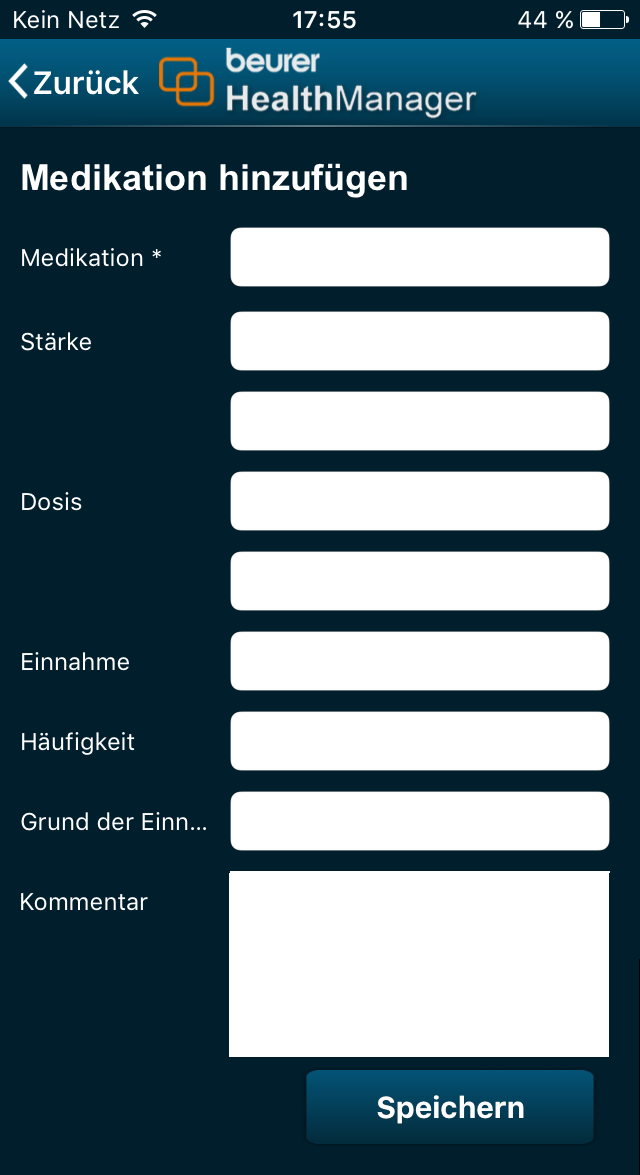Focus the Kommentar text box
Screen dimensions: 640x1175
click(x=419, y=963)
